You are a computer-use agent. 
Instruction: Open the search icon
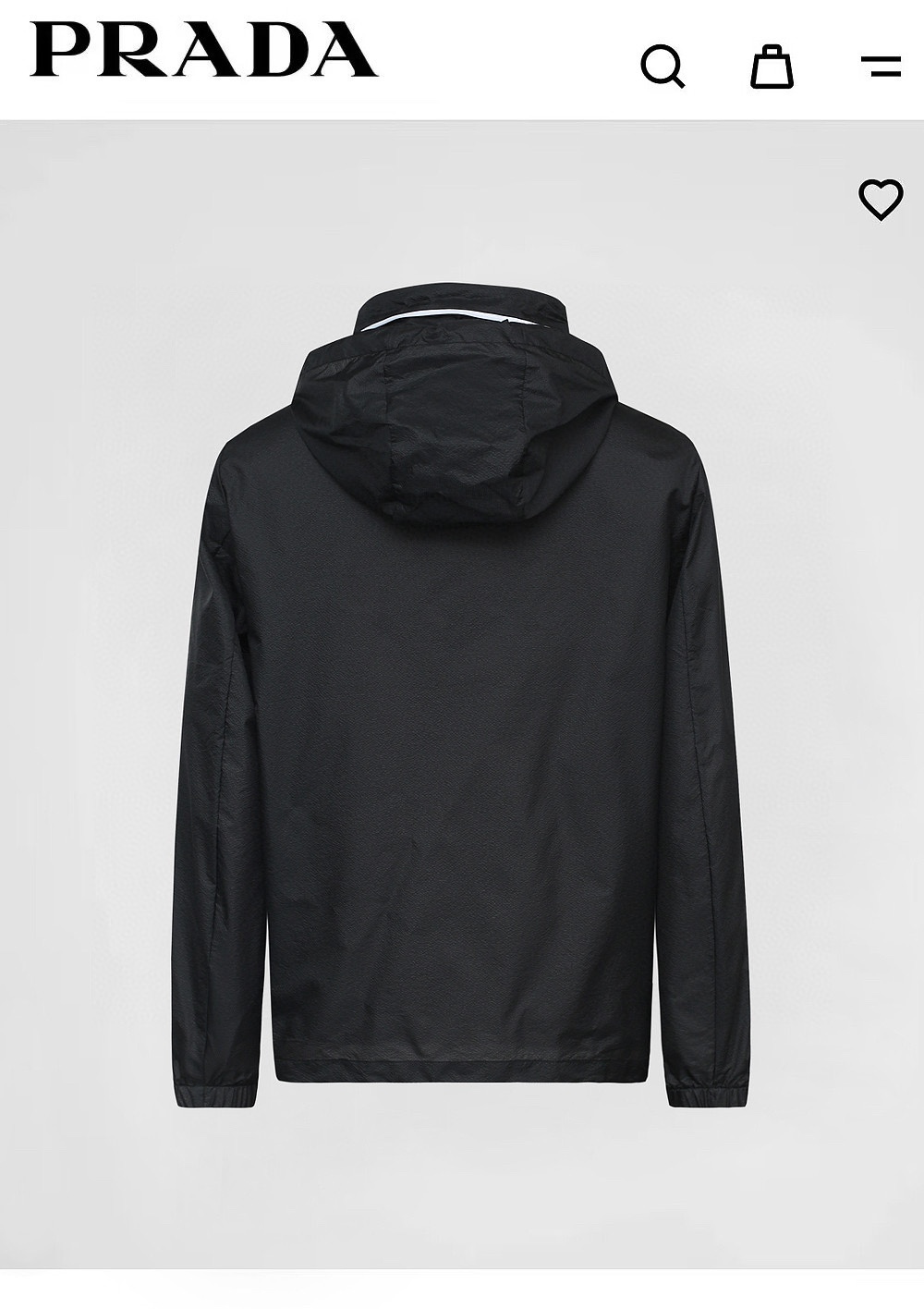click(x=663, y=67)
